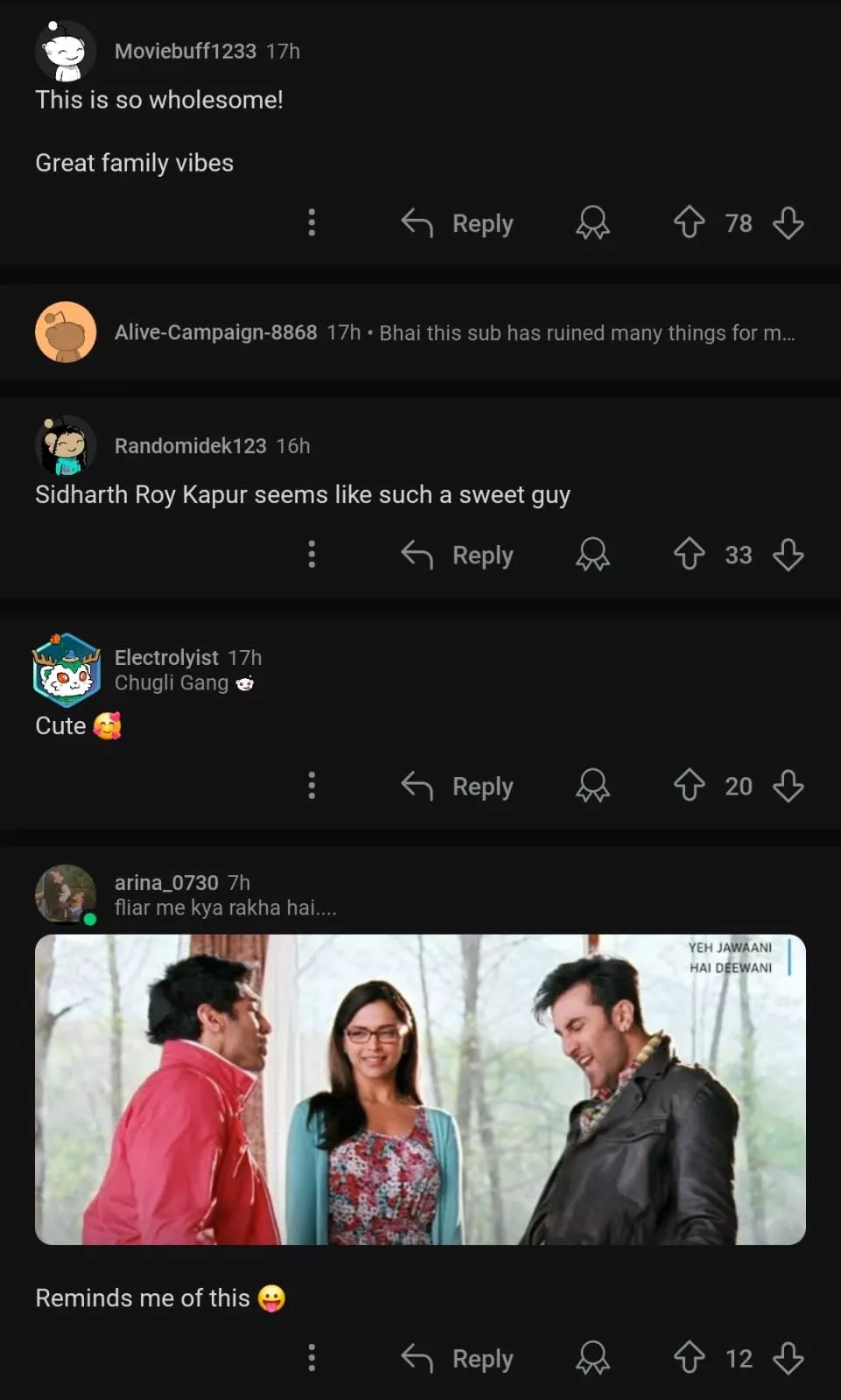This screenshot has width=841, height=1400.
Task: Give an award to Moviebuff1233's comment
Action: pos(592,223)
